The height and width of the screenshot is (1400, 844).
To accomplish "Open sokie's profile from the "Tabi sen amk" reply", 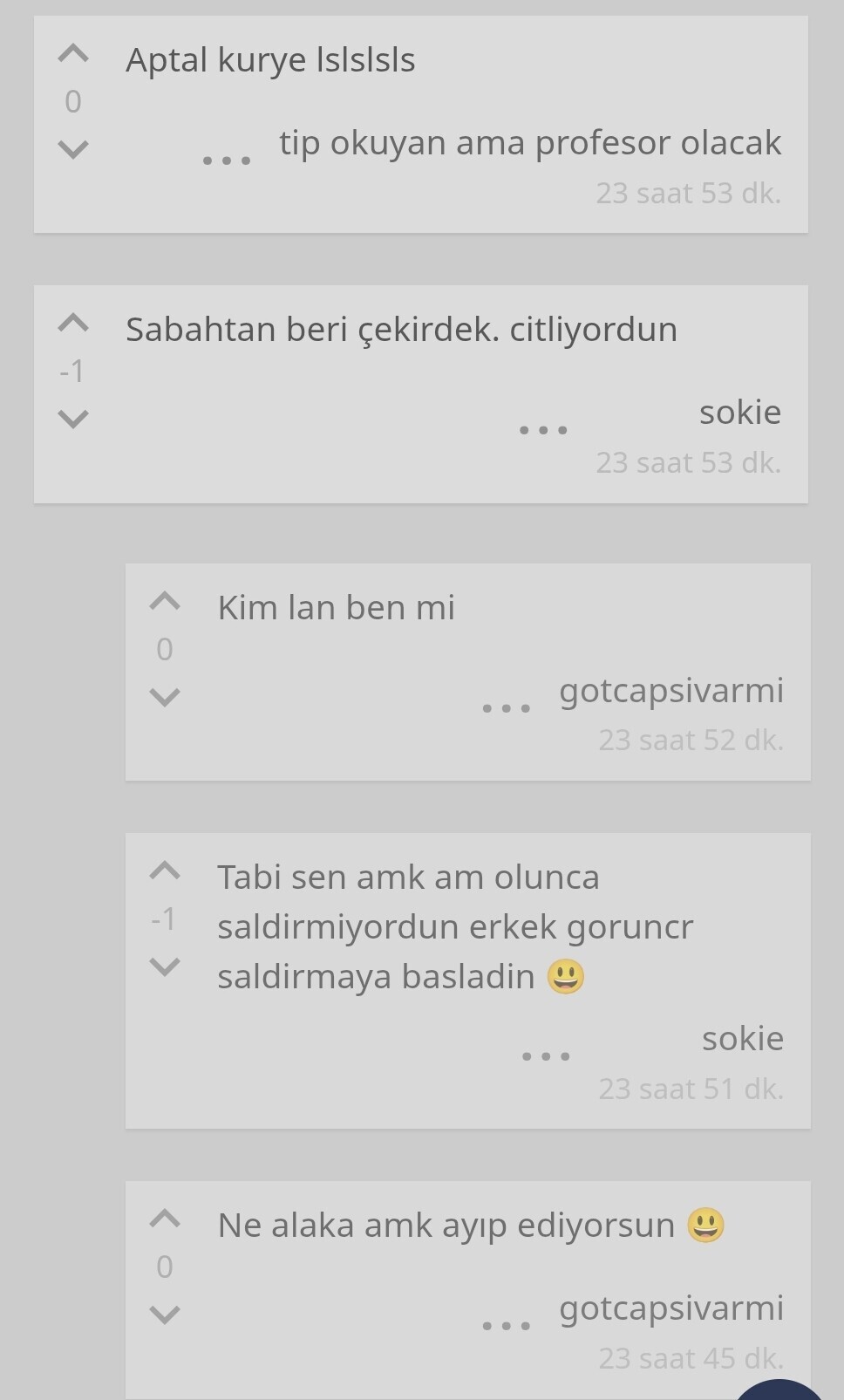I will 743,1038.
